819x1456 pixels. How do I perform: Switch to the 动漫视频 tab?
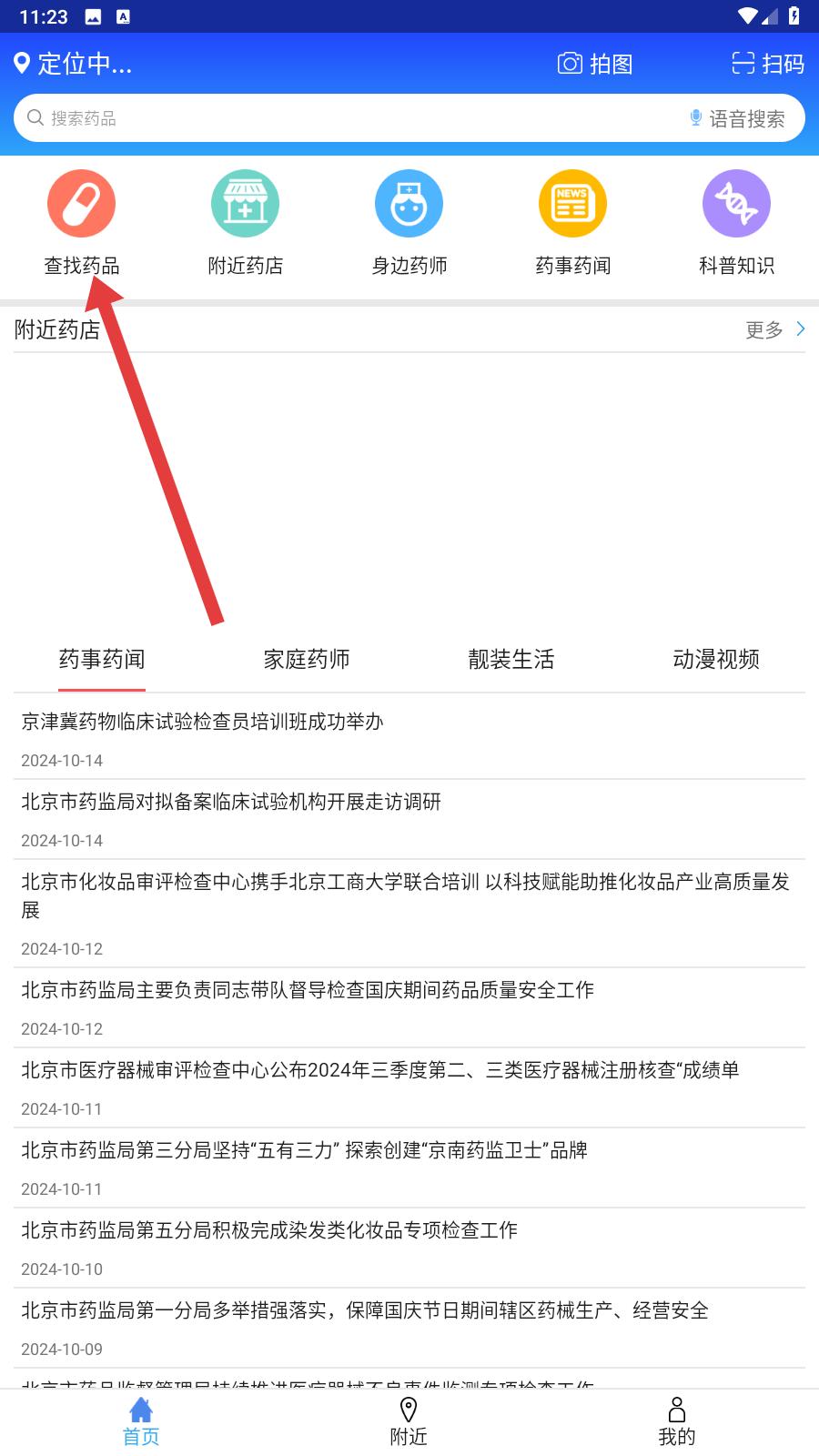point(716,659)
